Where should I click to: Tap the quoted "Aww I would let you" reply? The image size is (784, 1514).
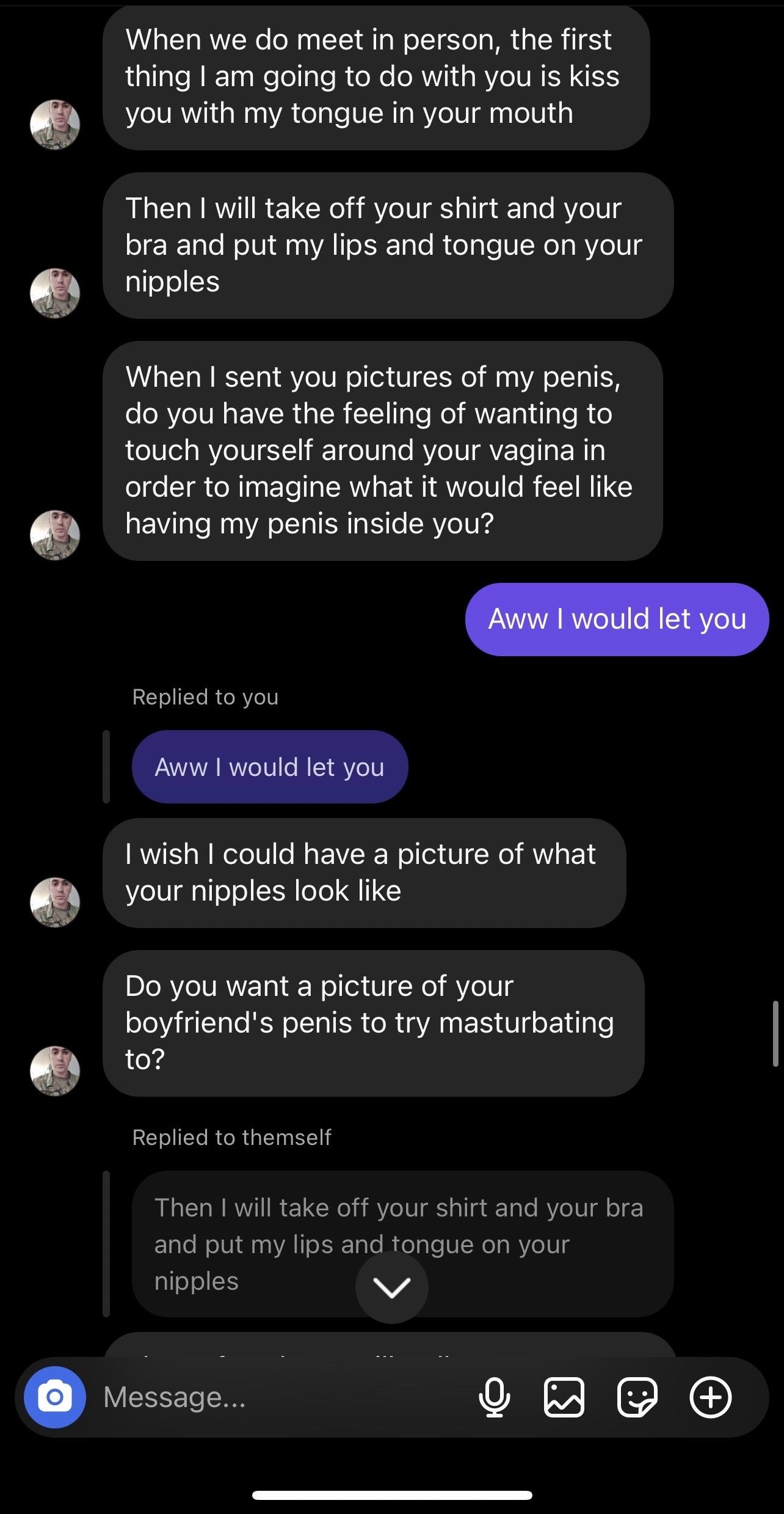click(270, 767)
